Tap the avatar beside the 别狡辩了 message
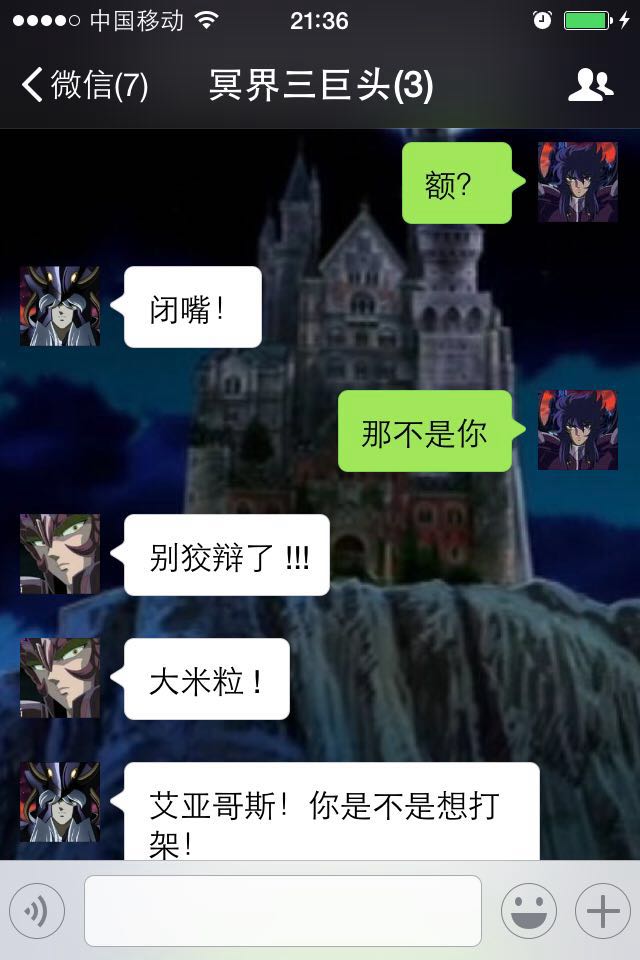Screen dimensions: 640x960 60,554
